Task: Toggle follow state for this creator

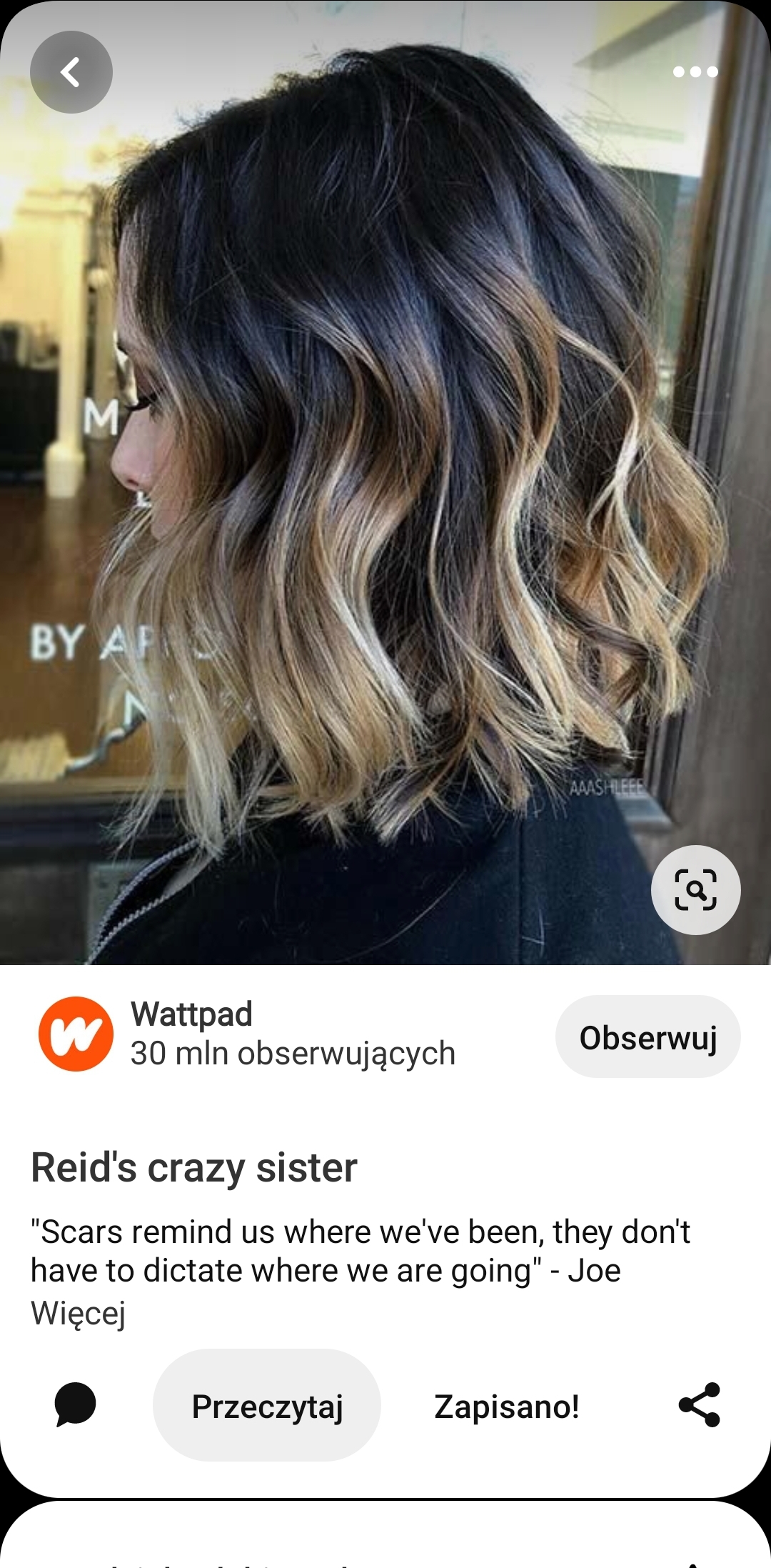Action: click(x=647, y=1036)
